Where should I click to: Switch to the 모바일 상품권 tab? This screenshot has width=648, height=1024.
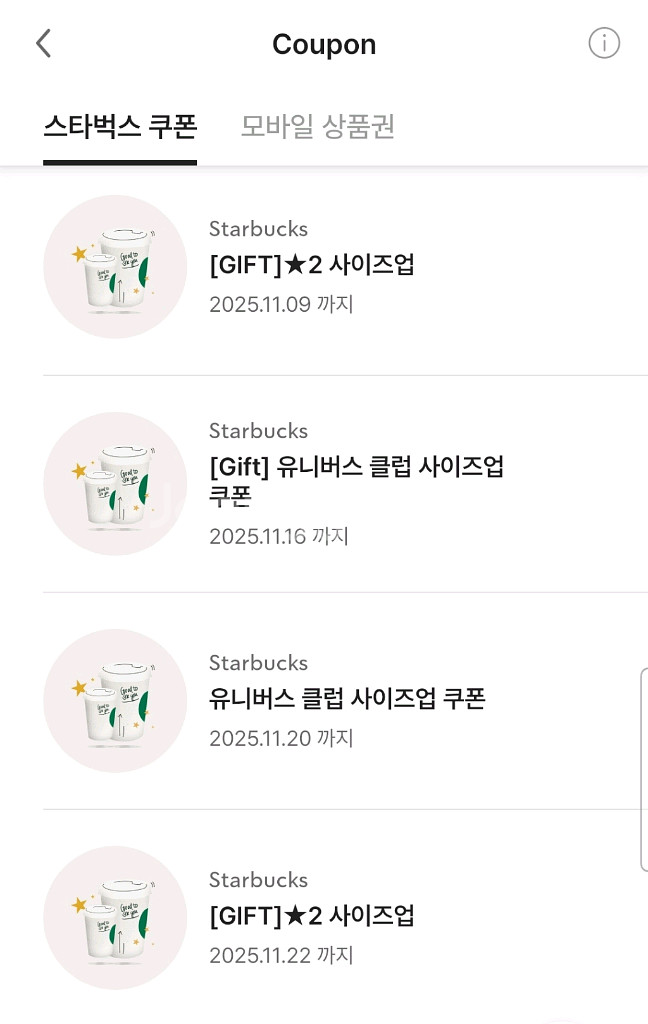318,127
